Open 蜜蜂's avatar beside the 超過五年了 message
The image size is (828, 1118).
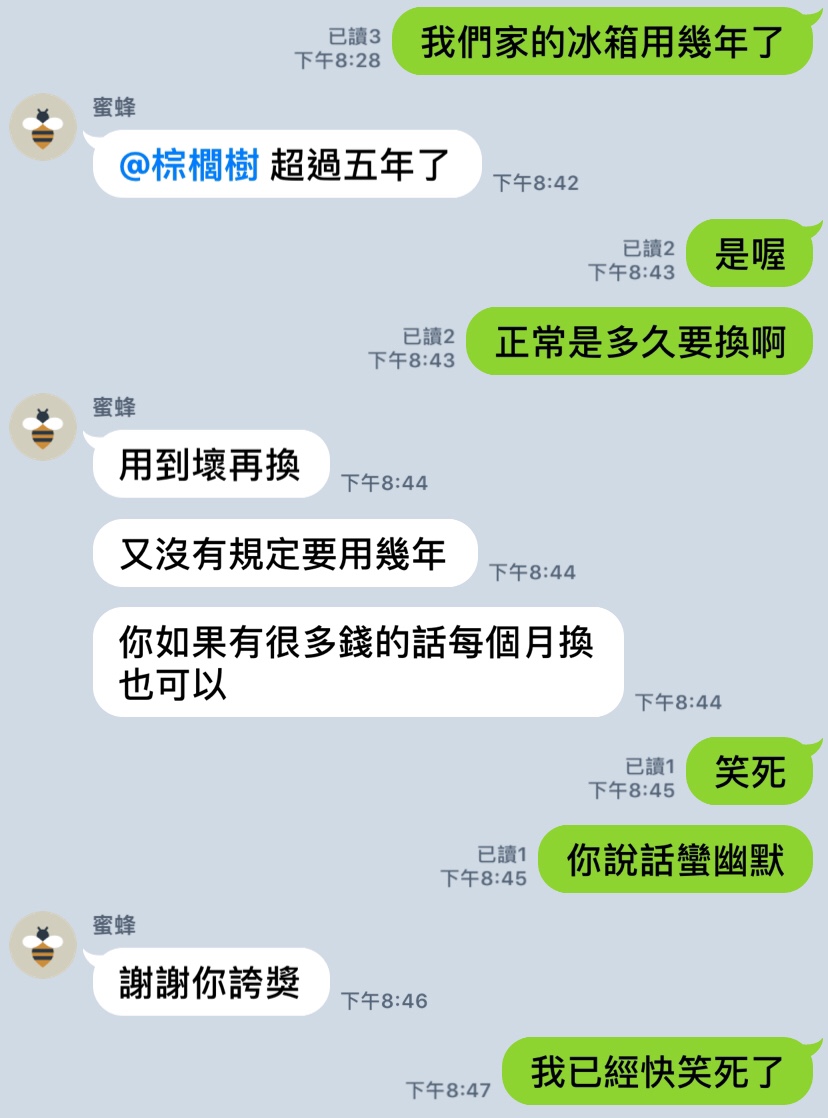click(43, 127)
